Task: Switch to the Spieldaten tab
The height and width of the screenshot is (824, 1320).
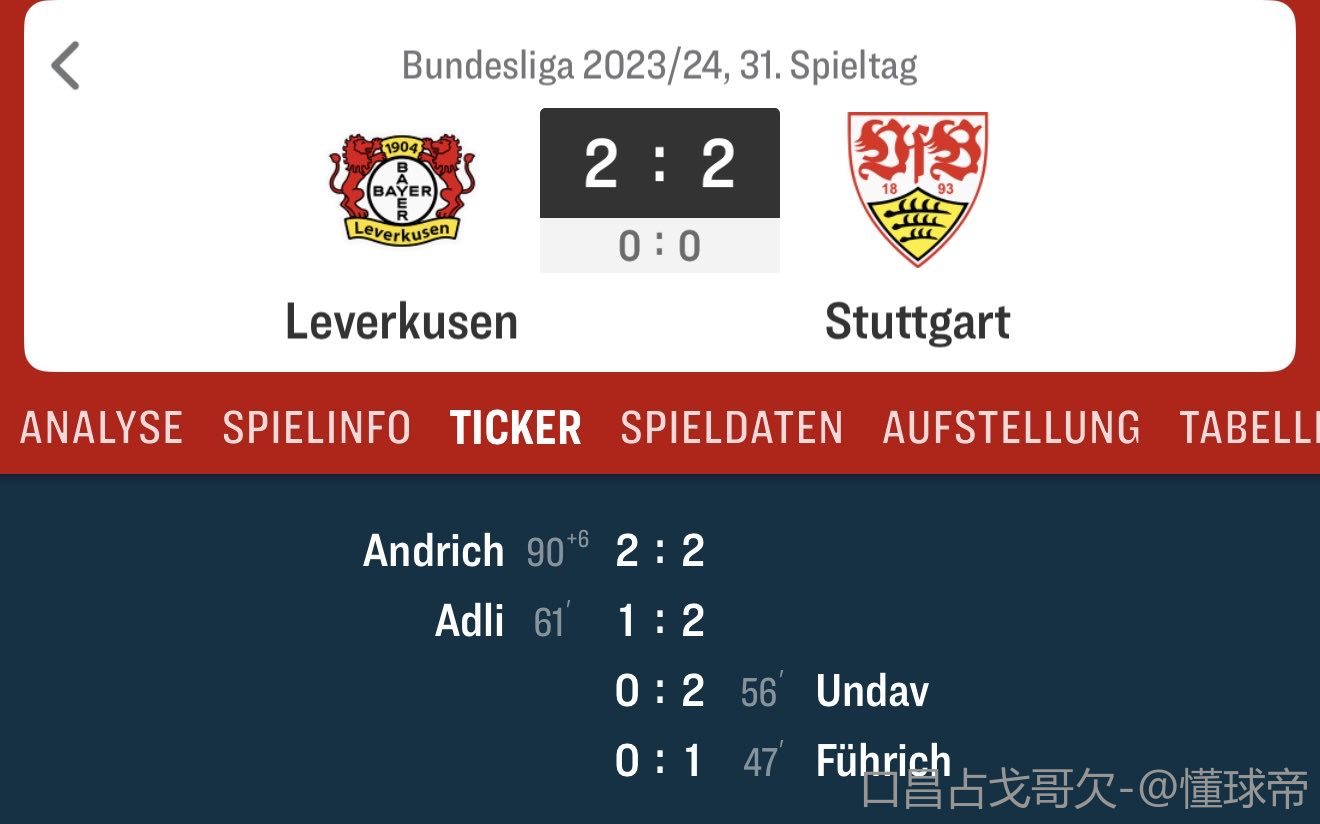Action: [x=731, y=428]
